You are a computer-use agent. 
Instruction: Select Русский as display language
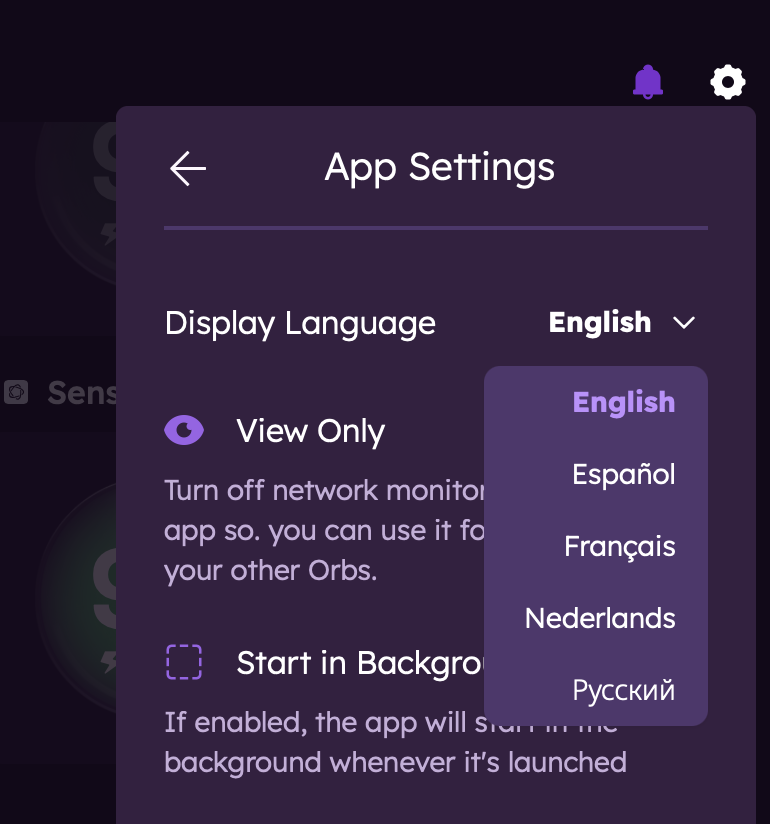click(x=623, y=690)
